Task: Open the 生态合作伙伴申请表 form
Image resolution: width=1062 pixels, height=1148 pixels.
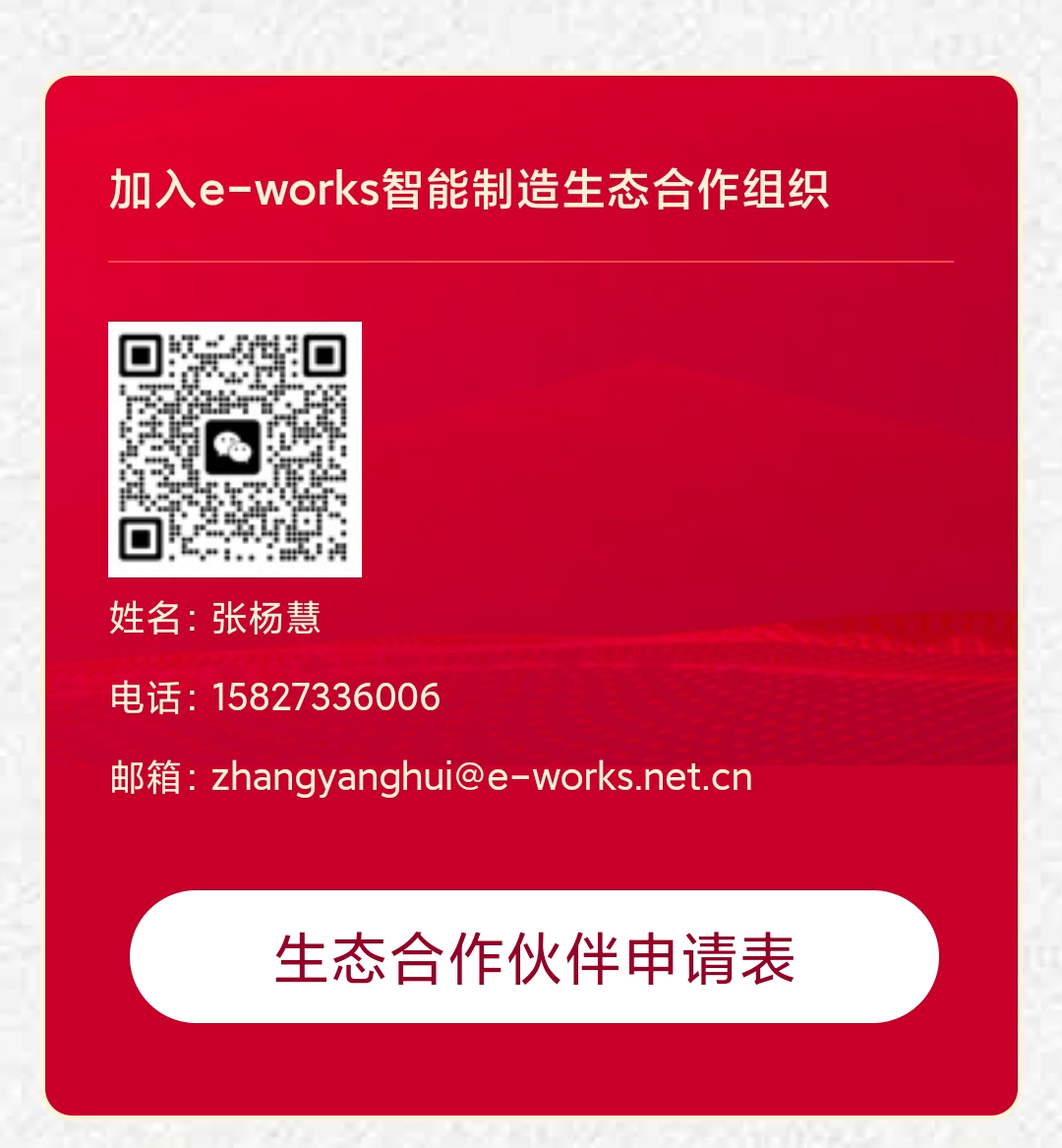Action: pyautogui.click(x=534, y=957)
